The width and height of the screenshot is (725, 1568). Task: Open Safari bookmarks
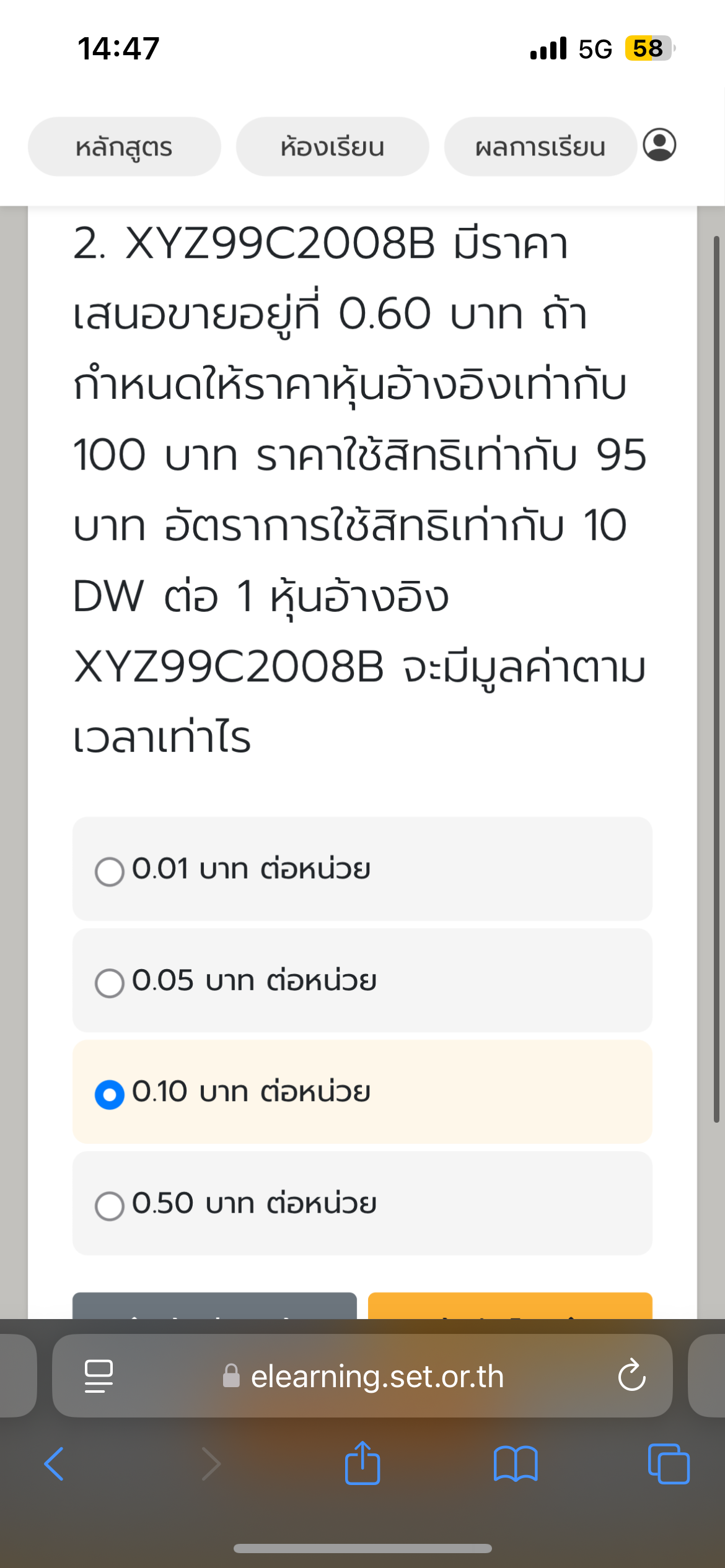point(516,1464)
